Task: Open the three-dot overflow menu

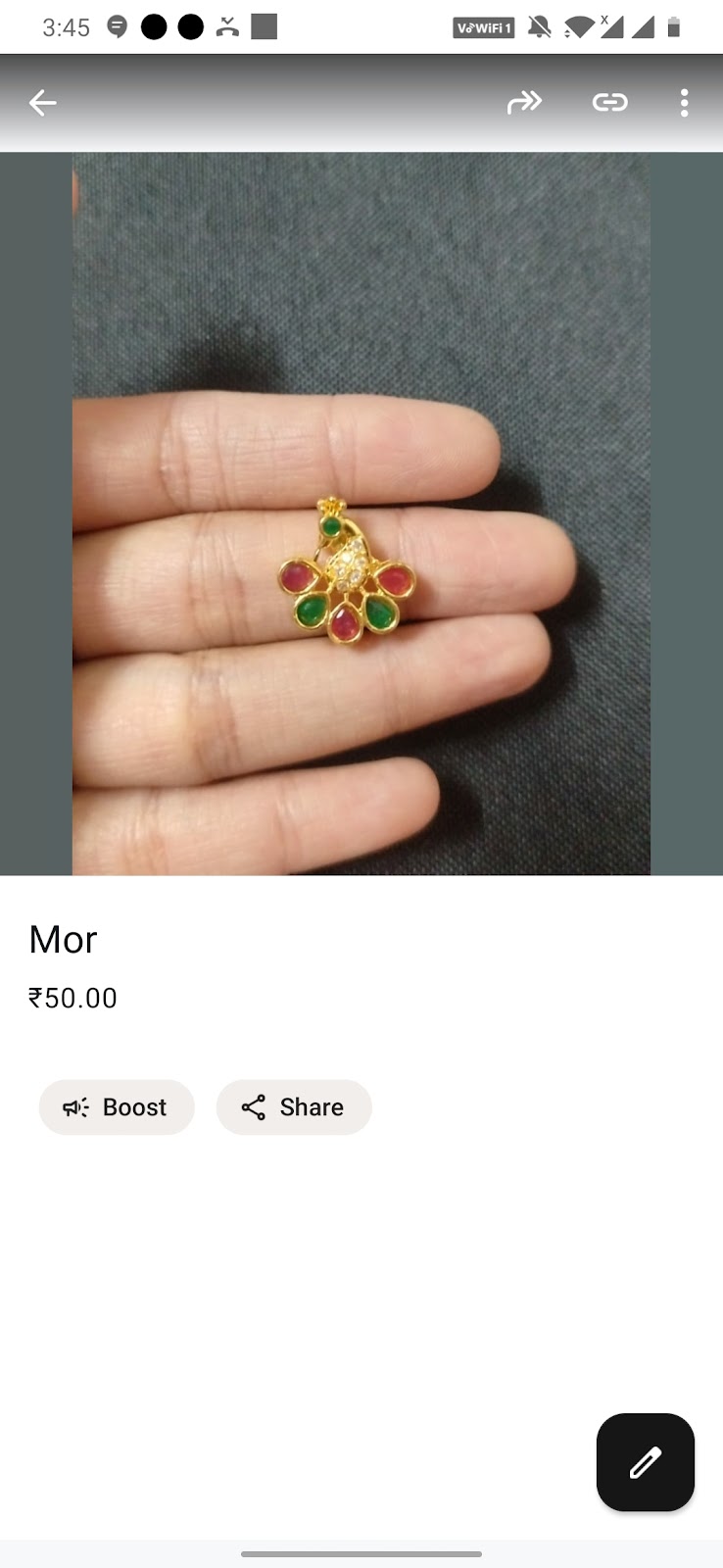Action: pos(684,103)
